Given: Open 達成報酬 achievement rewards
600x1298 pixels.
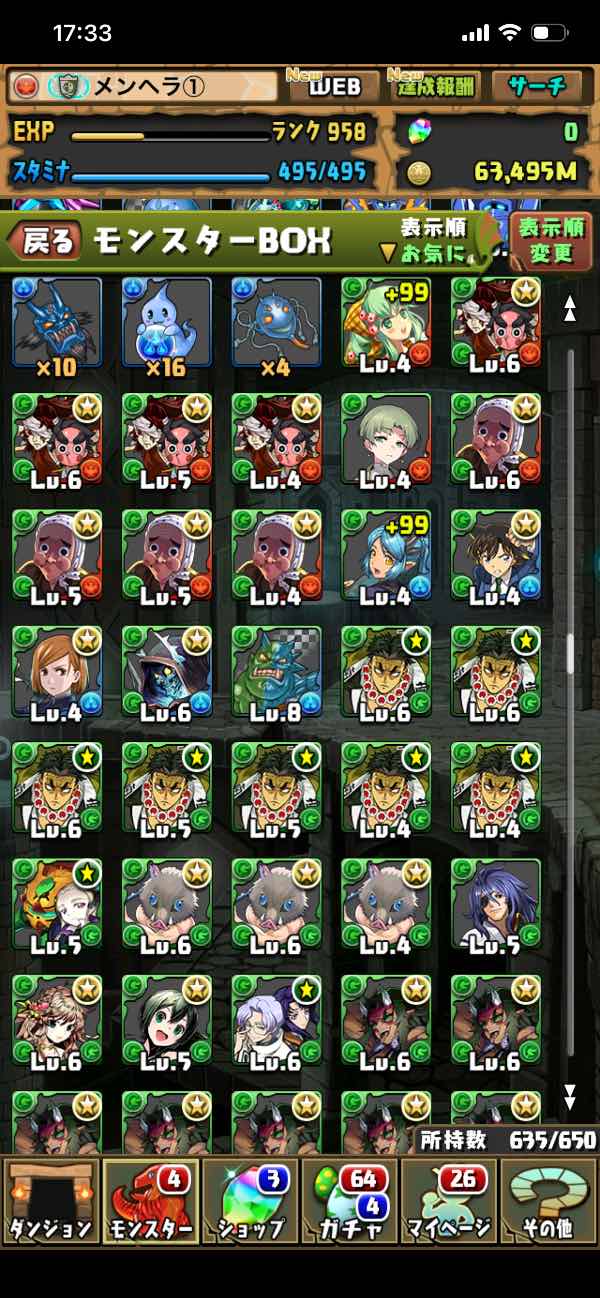Looking at the screenshot, I should coord(433,86).
